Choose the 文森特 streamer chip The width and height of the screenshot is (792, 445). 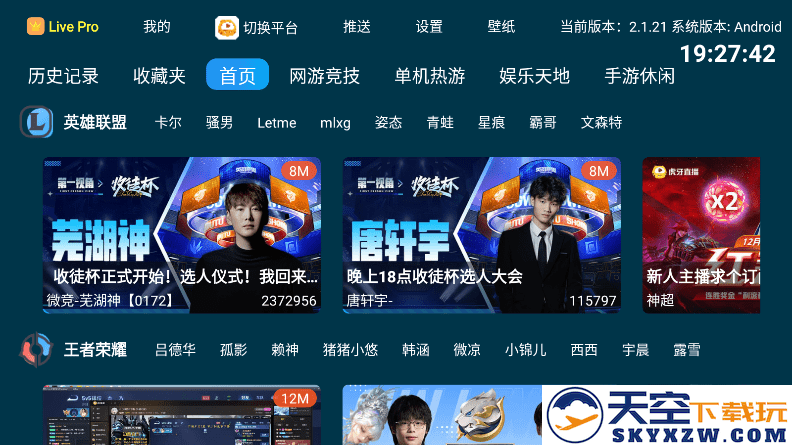point(601,123)
